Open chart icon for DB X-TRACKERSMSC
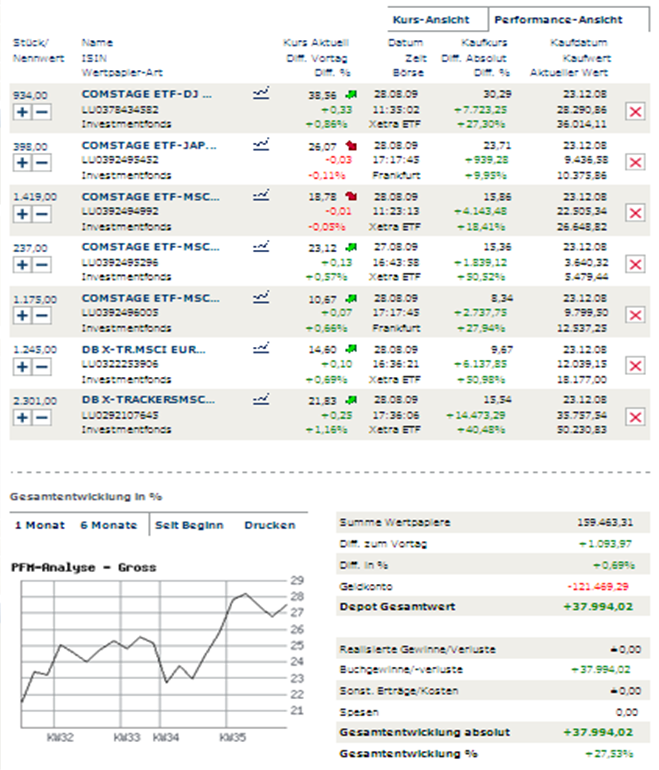The width and height of the screenshot is (659, 770). pos(261,399)
